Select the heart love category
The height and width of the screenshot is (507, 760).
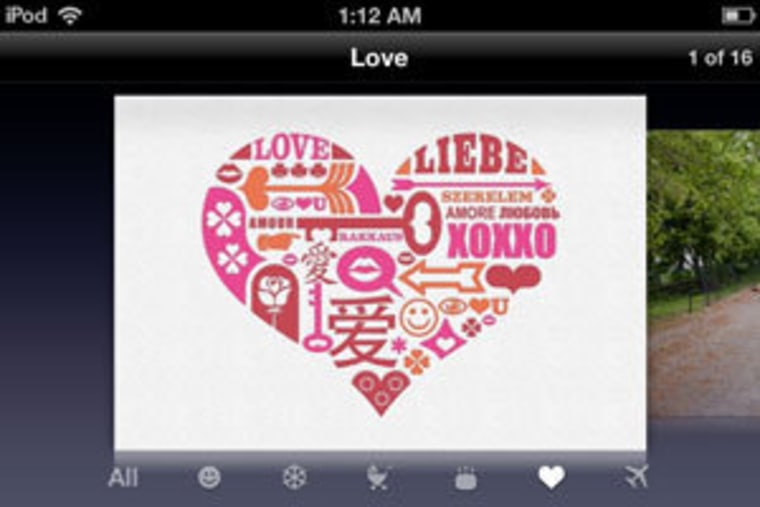pyautogui.click(x=551, y=478)
